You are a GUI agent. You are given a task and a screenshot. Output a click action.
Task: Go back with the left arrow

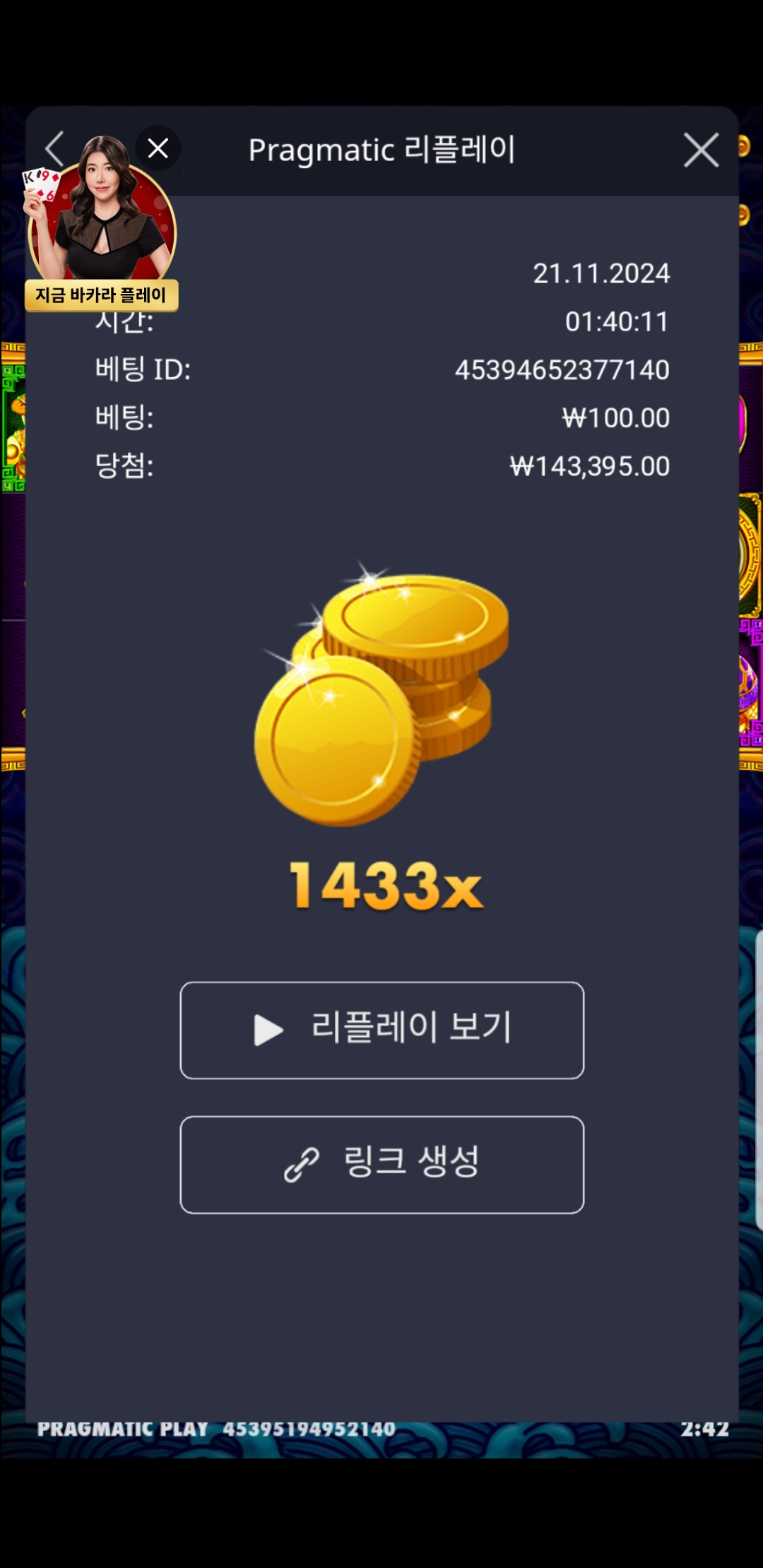click(x=54, y=149)
